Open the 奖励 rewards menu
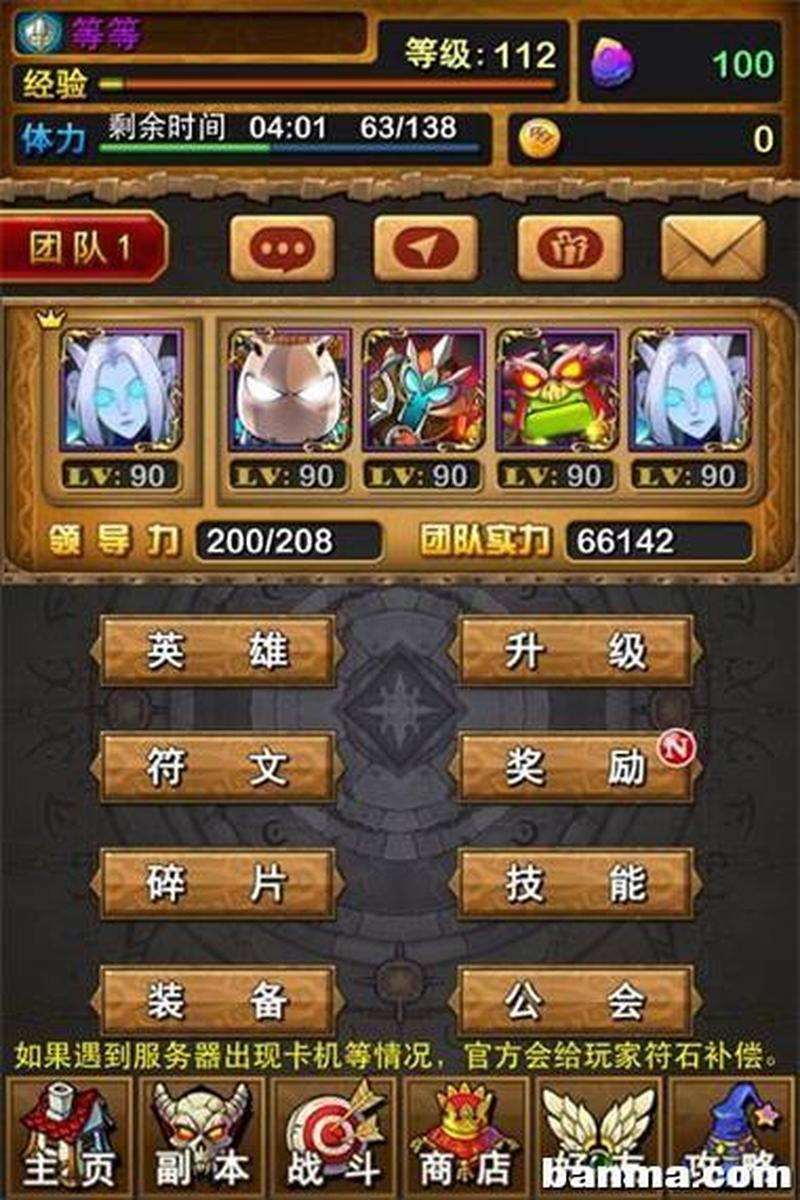 (x=575, y=768)
